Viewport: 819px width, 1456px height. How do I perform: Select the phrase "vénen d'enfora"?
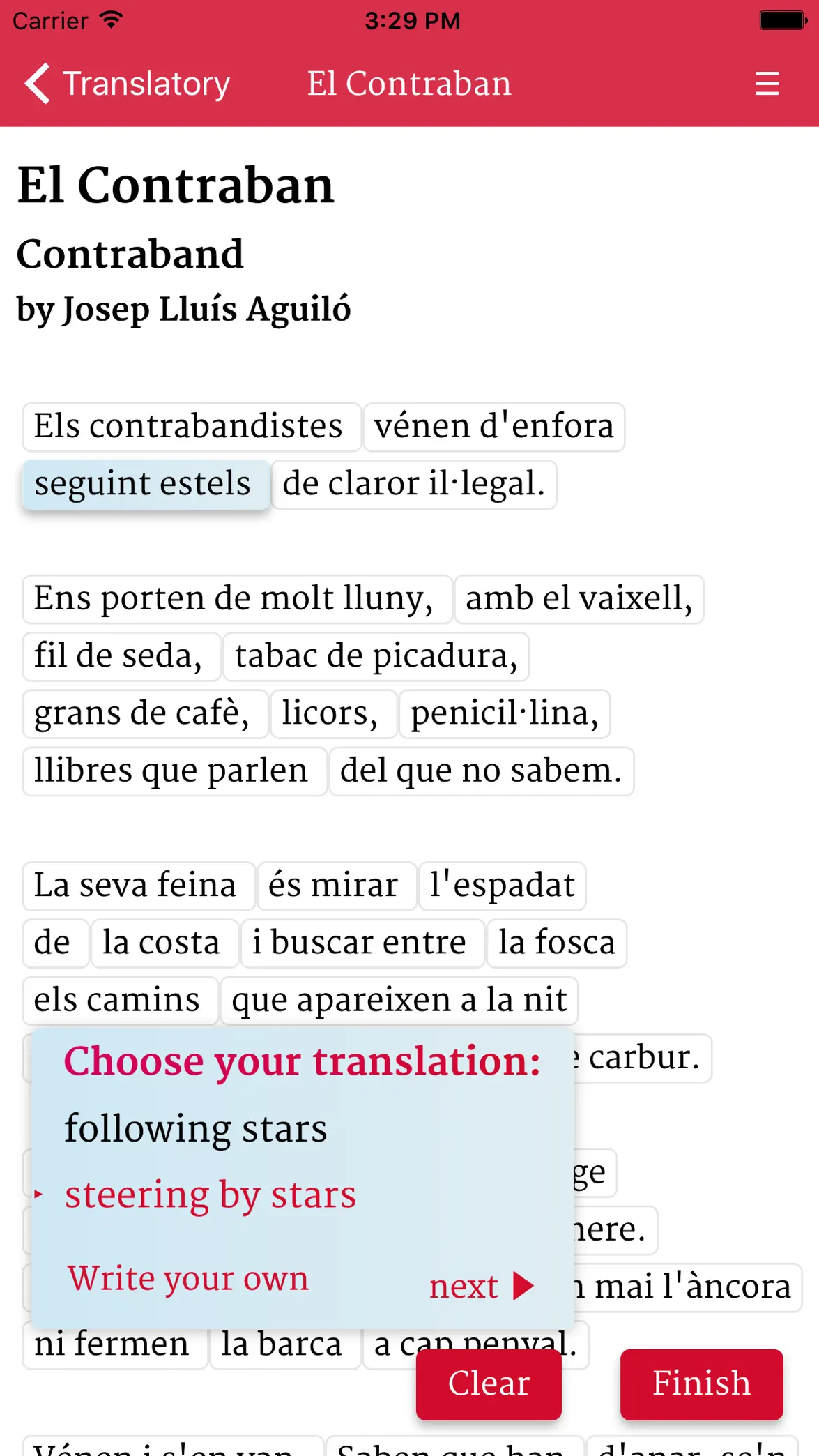(494, 427)
